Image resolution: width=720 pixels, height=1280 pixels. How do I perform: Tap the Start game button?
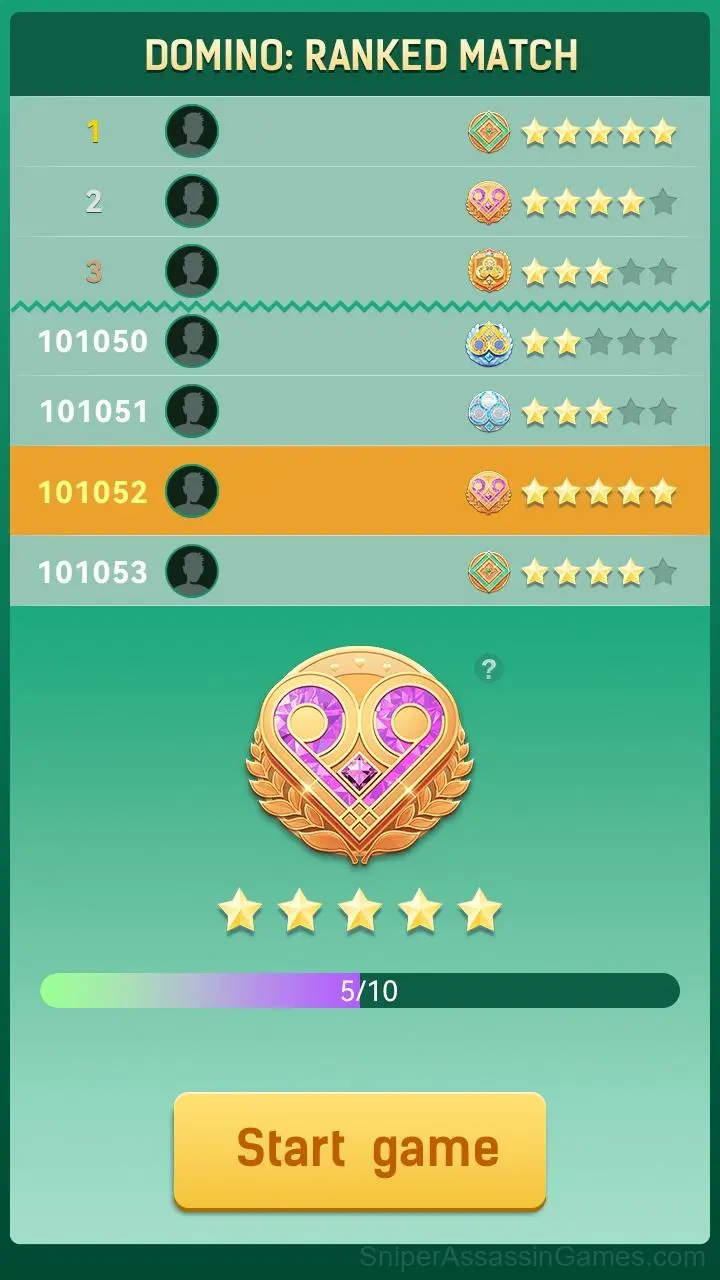(x=360, y=1150)
